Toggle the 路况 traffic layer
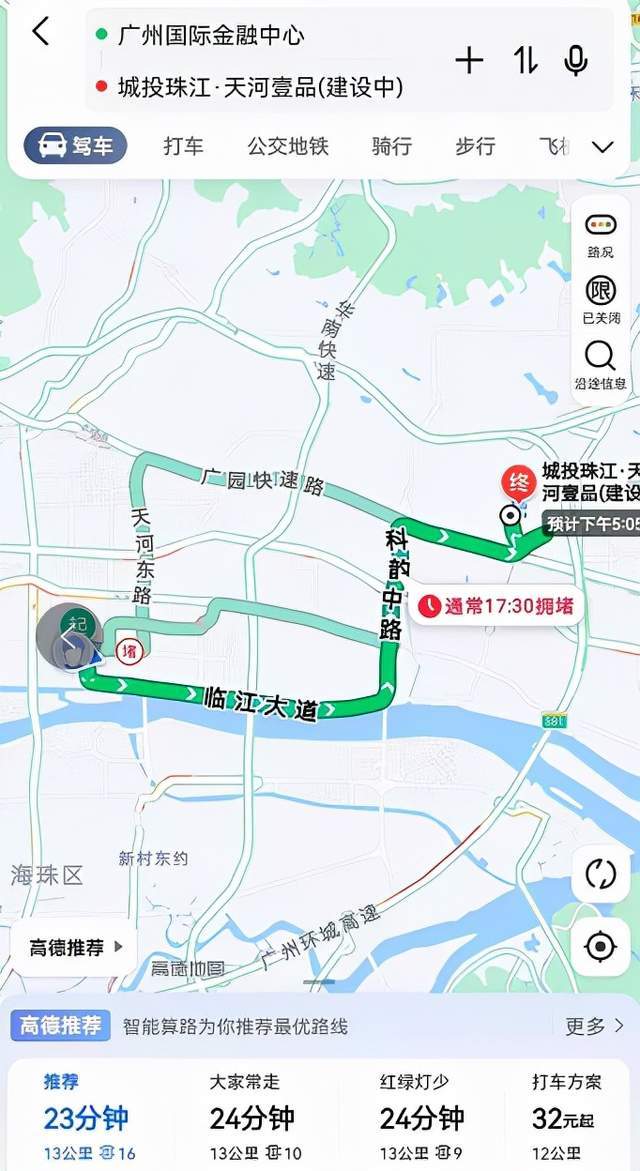 [600, 235]
